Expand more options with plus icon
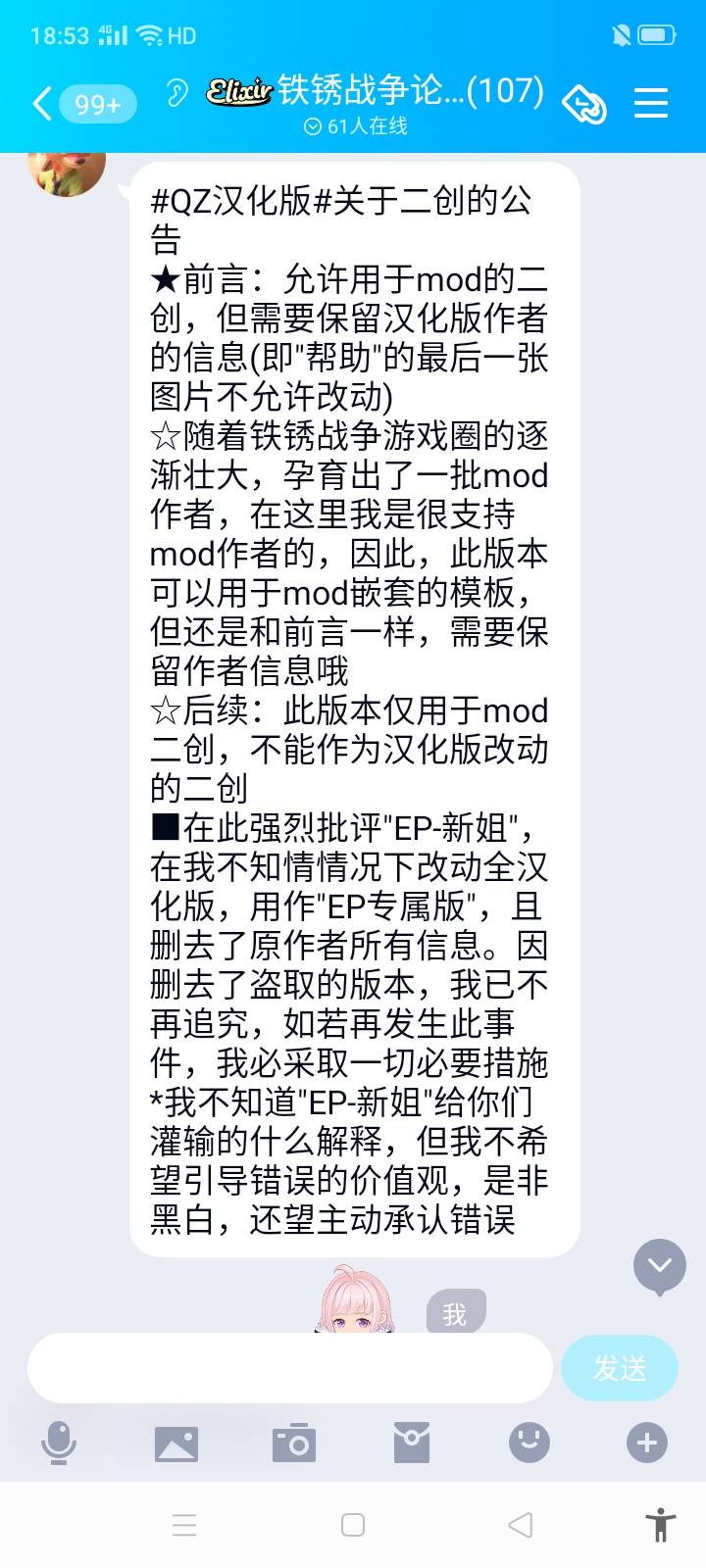 click(x=647, y=1443)
